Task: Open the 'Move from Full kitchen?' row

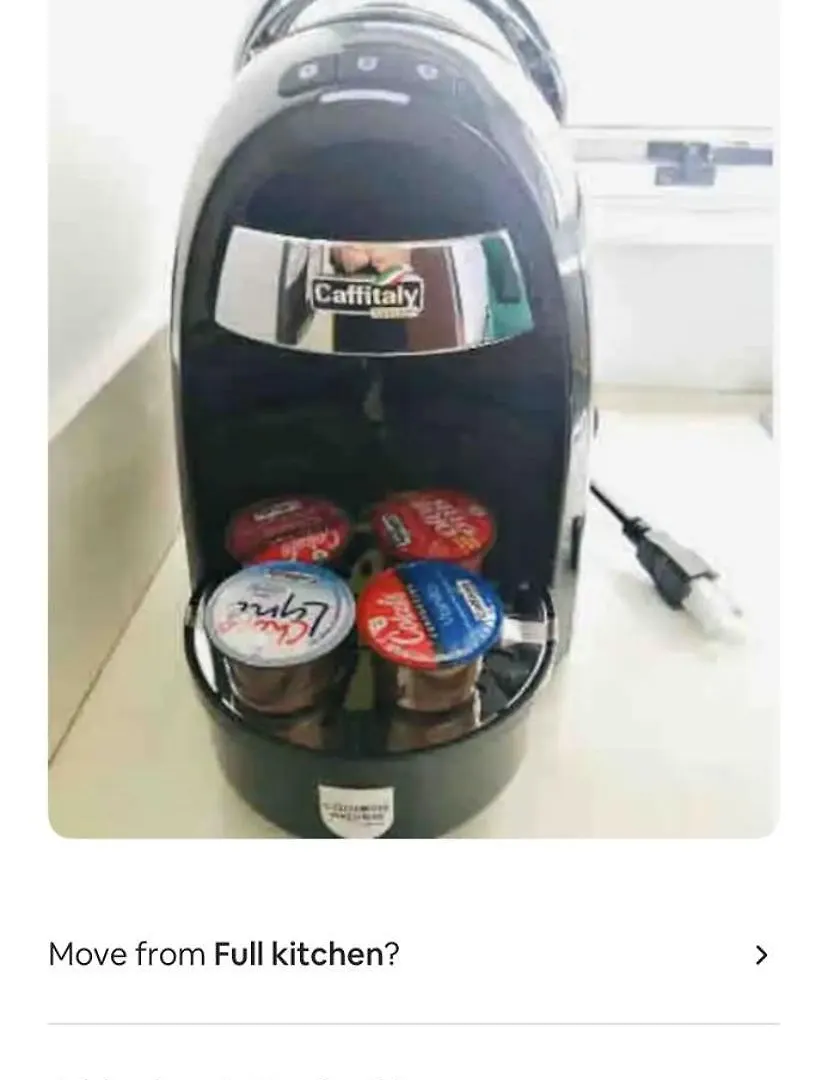Action: click(413, 954)
